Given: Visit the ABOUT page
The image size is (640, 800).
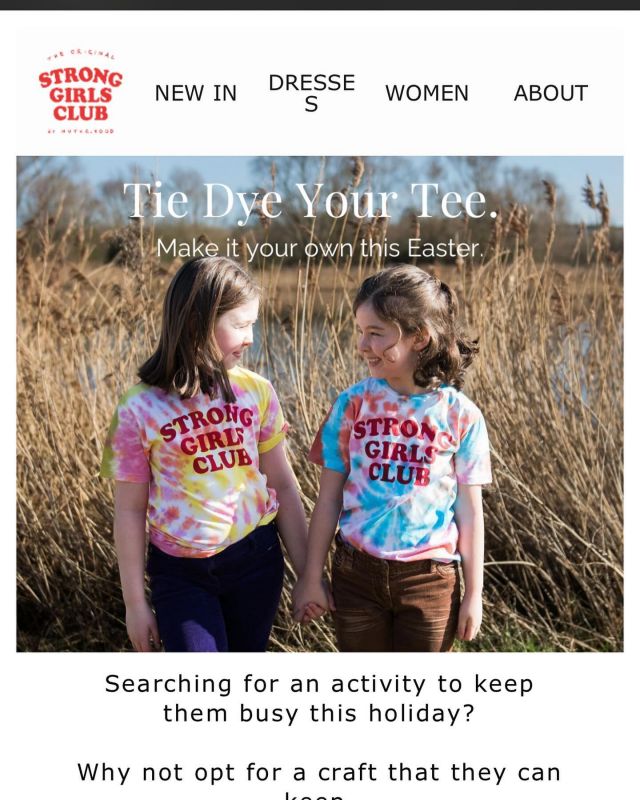Looking at the screenshot, I should click(x=550, y=93).
